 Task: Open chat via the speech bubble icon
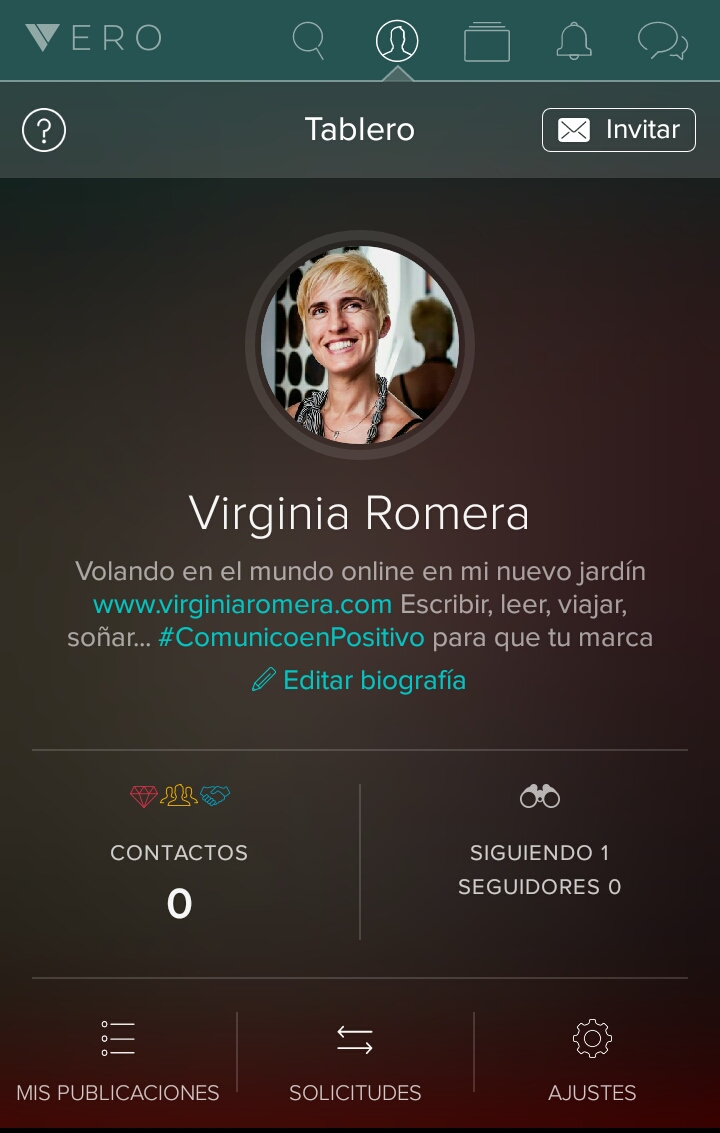click(662, 41)
